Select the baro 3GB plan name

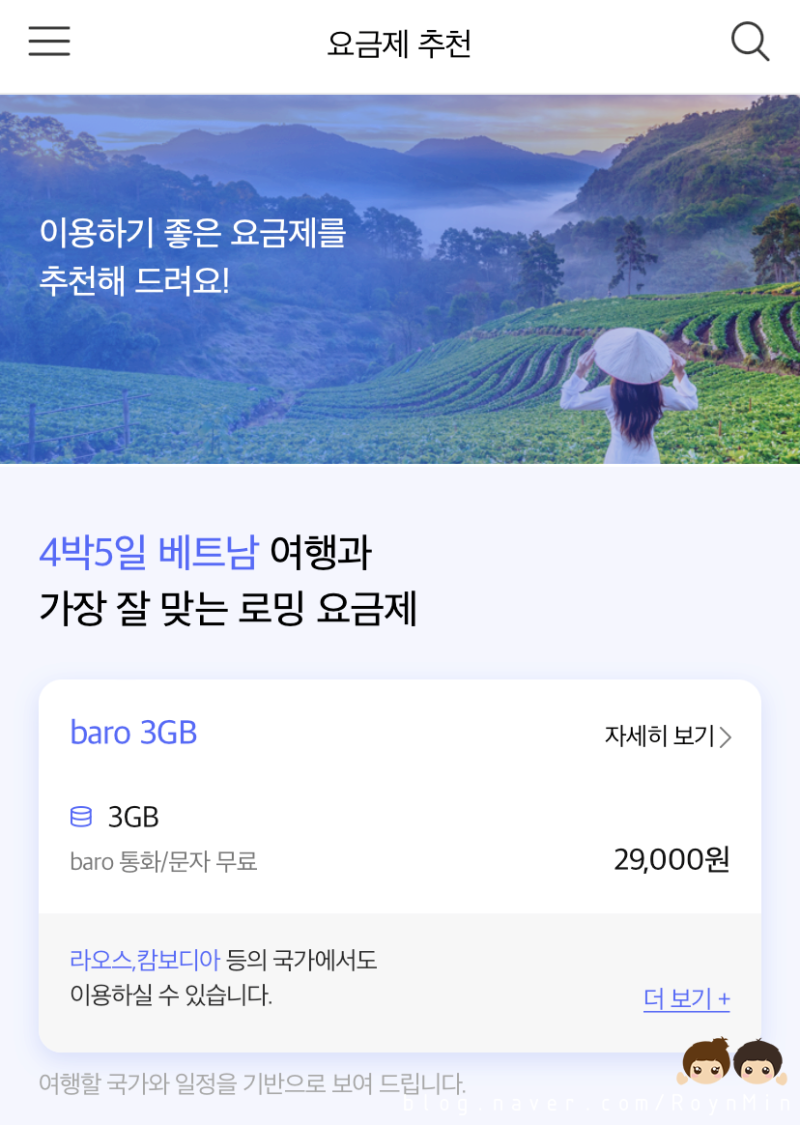click(x=133, y=734)
